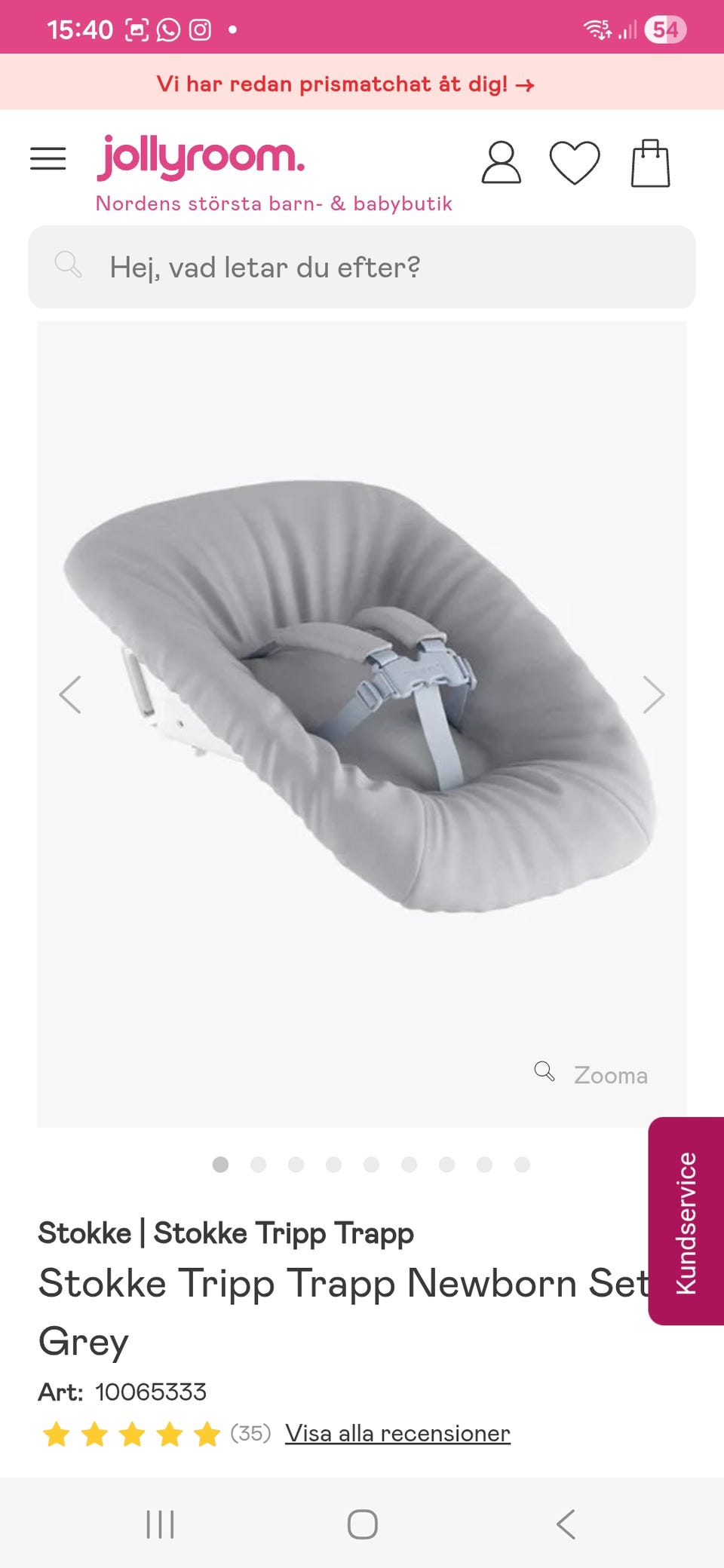This screenshot has width=724, height=1568.
Task: Open Kundservice side tab
Action: click(x=686, y=1221)
